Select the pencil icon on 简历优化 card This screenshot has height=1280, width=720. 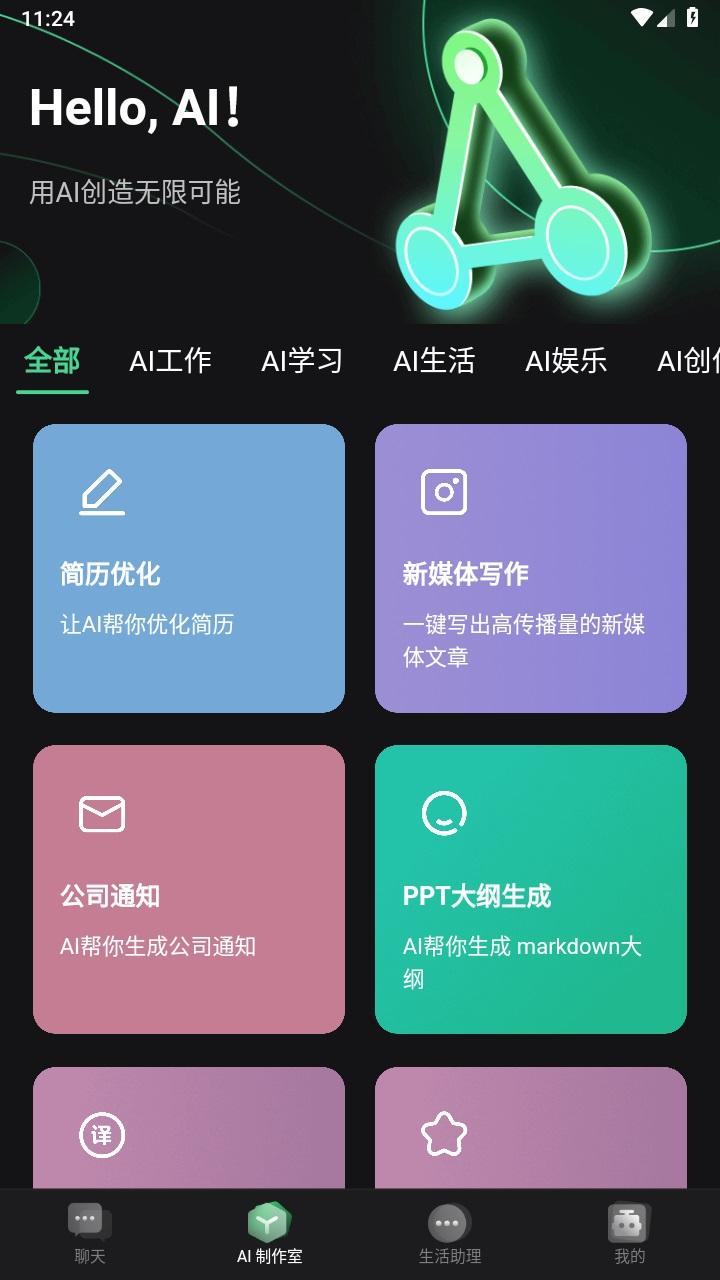[x=102, y=491]
